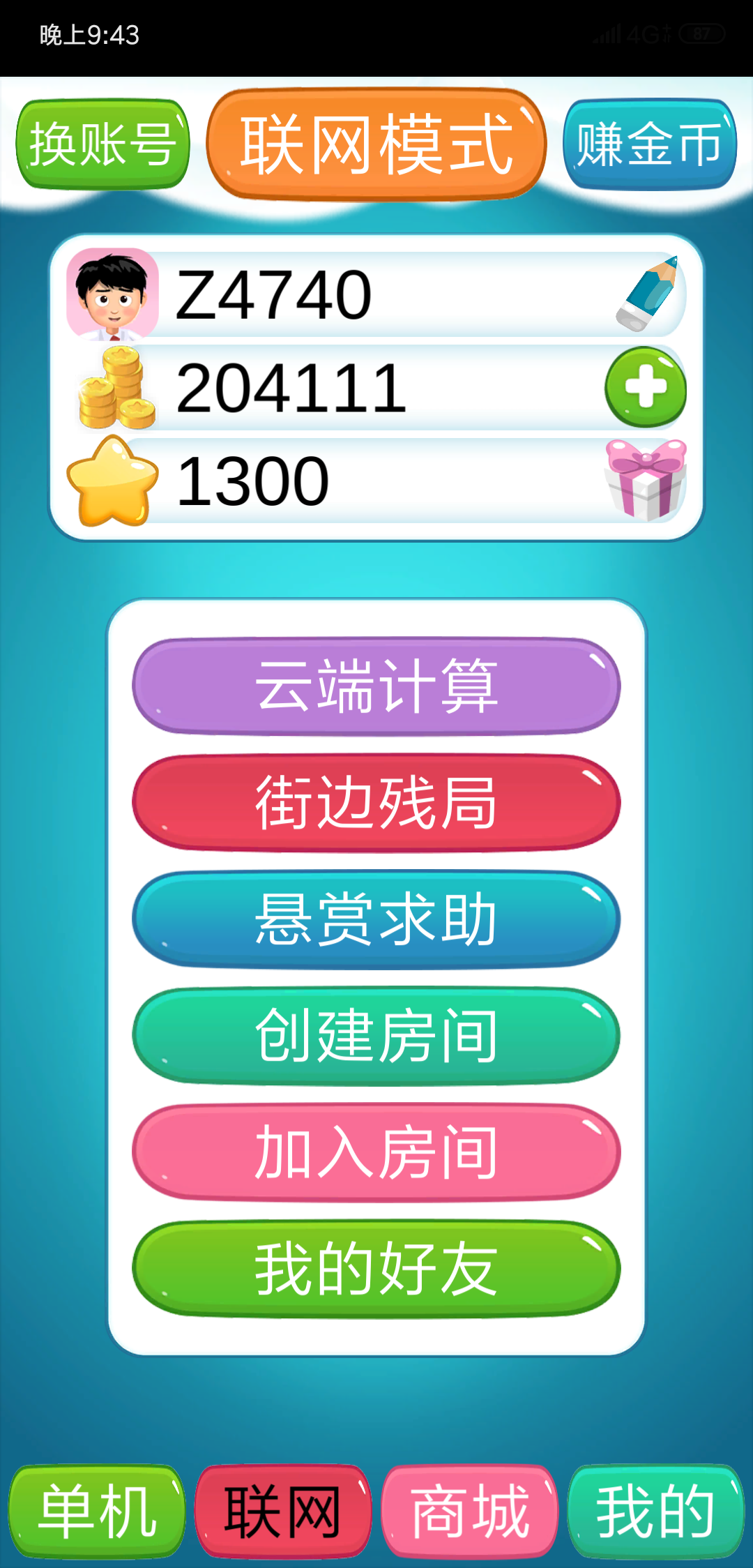This screenshot has height=1568, width=753.
Task: Open the gift box reward
Action: tap(645, 480)
